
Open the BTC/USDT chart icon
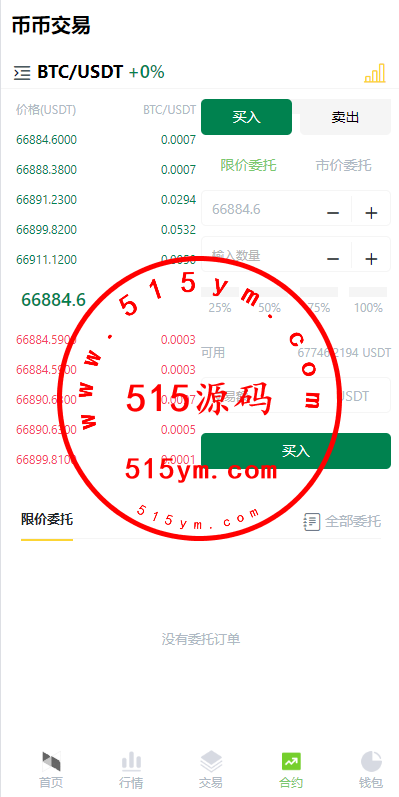[375, 73]
